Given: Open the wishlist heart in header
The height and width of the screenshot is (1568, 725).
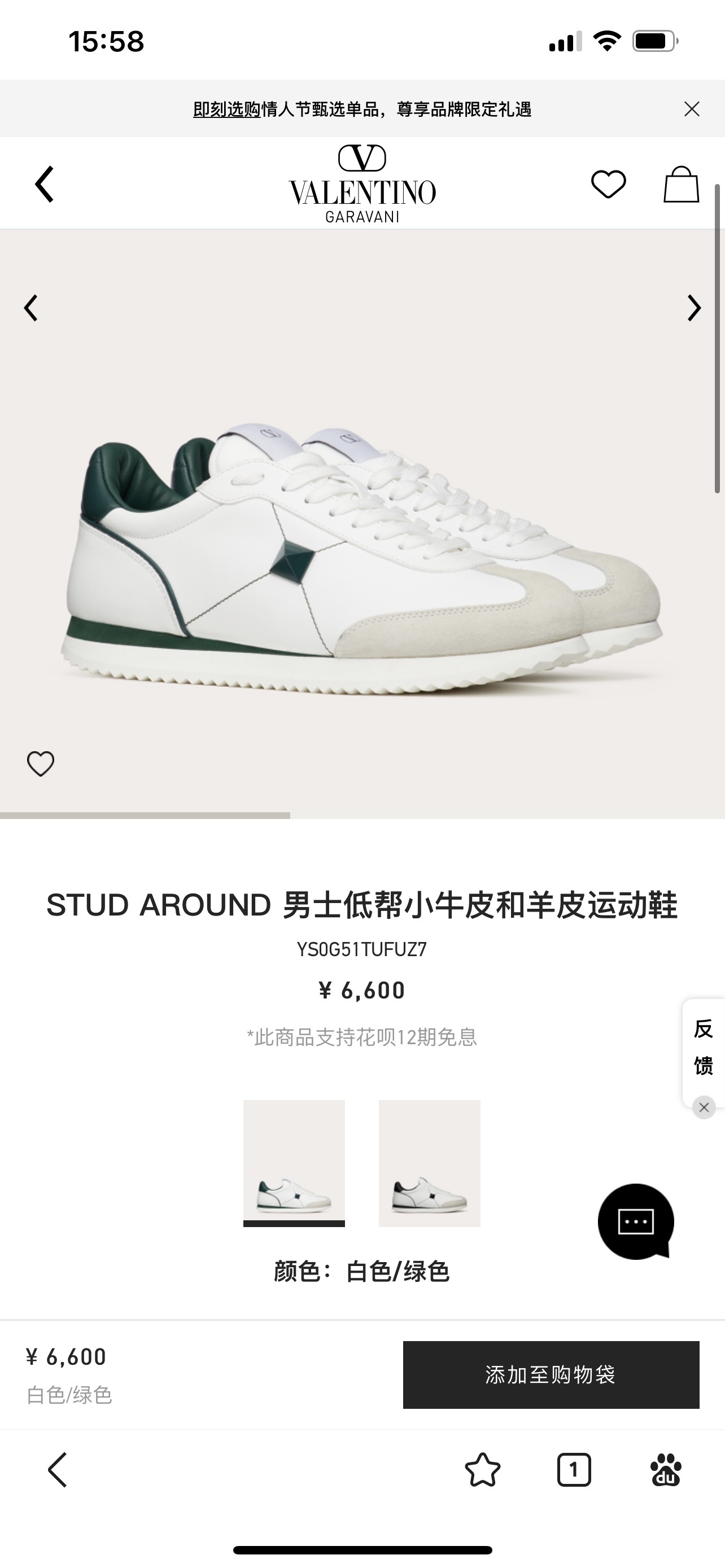Looking at the screenshot, I should [x=608, y=184].
